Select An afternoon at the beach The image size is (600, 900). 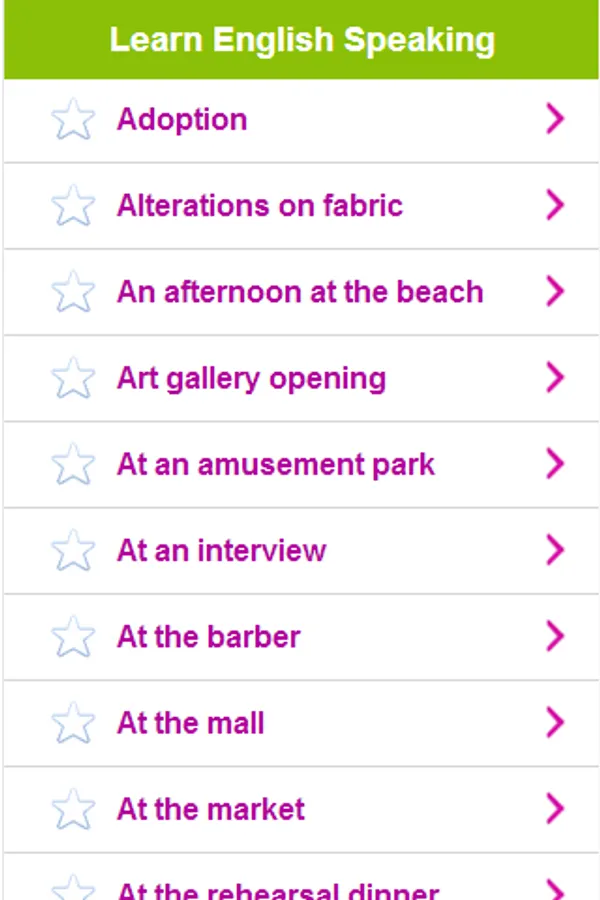coord(299,292)
